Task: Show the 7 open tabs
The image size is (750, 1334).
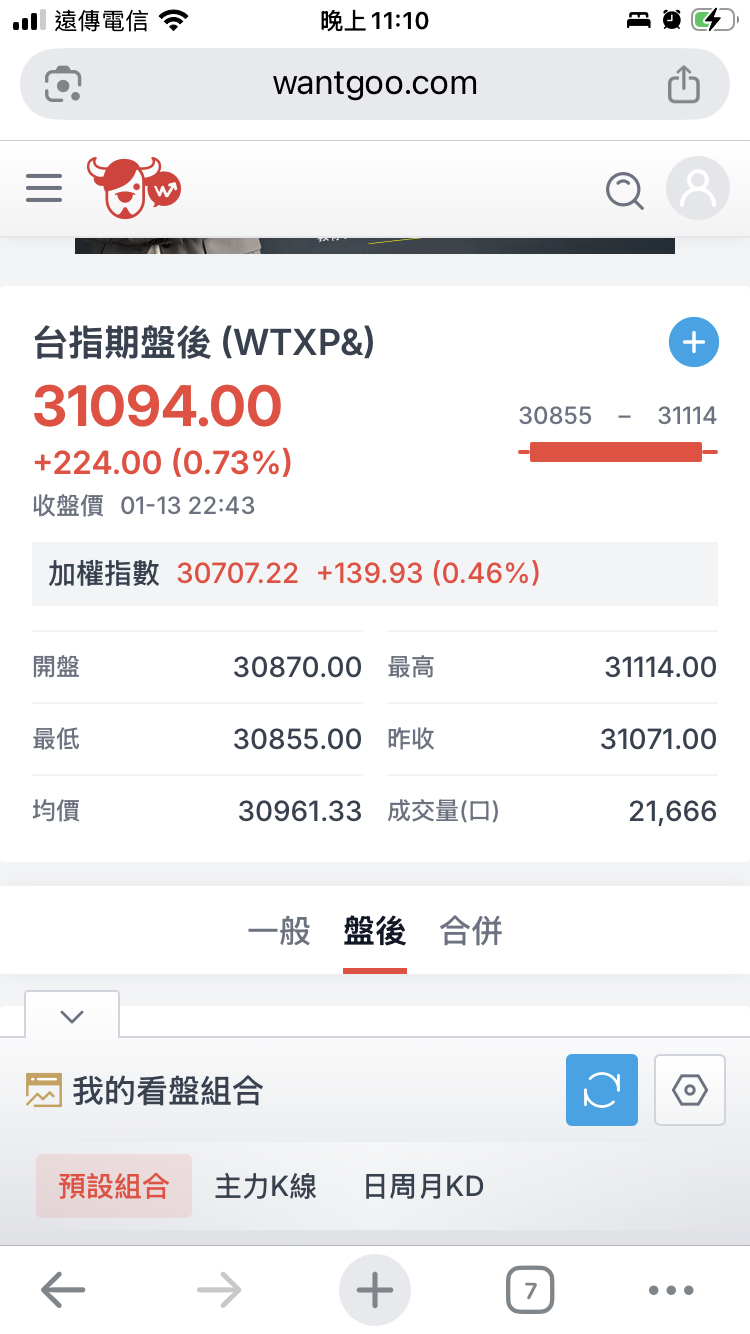Action: click(x=530, y=1291)
